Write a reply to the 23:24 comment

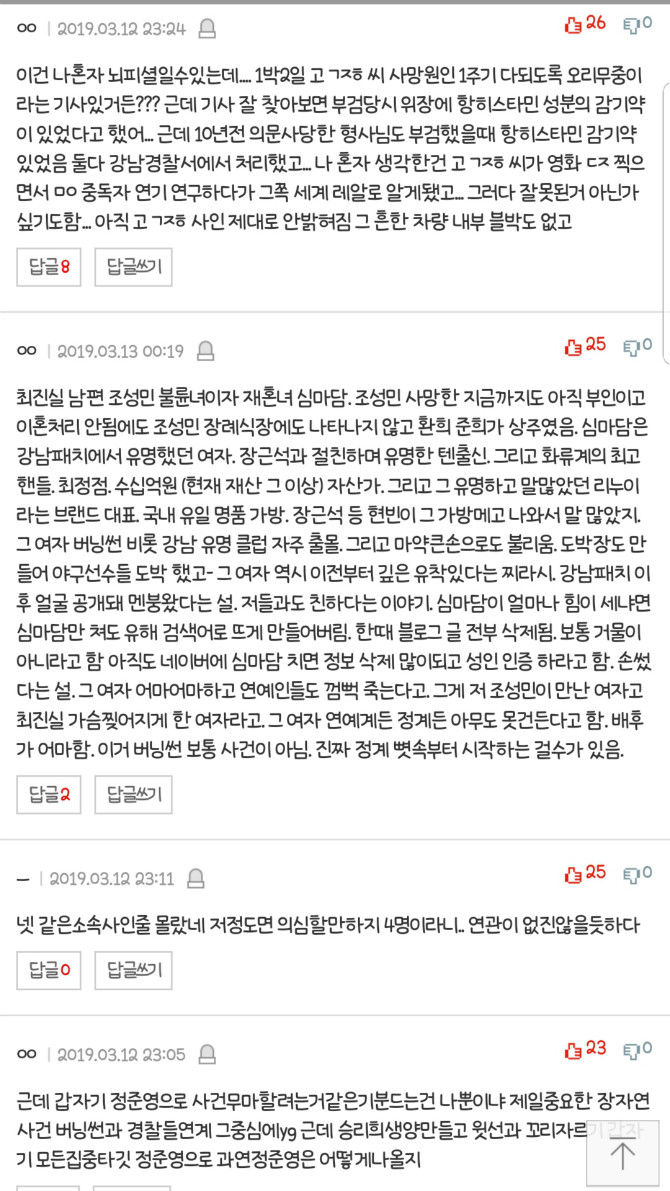click(133, 267)
